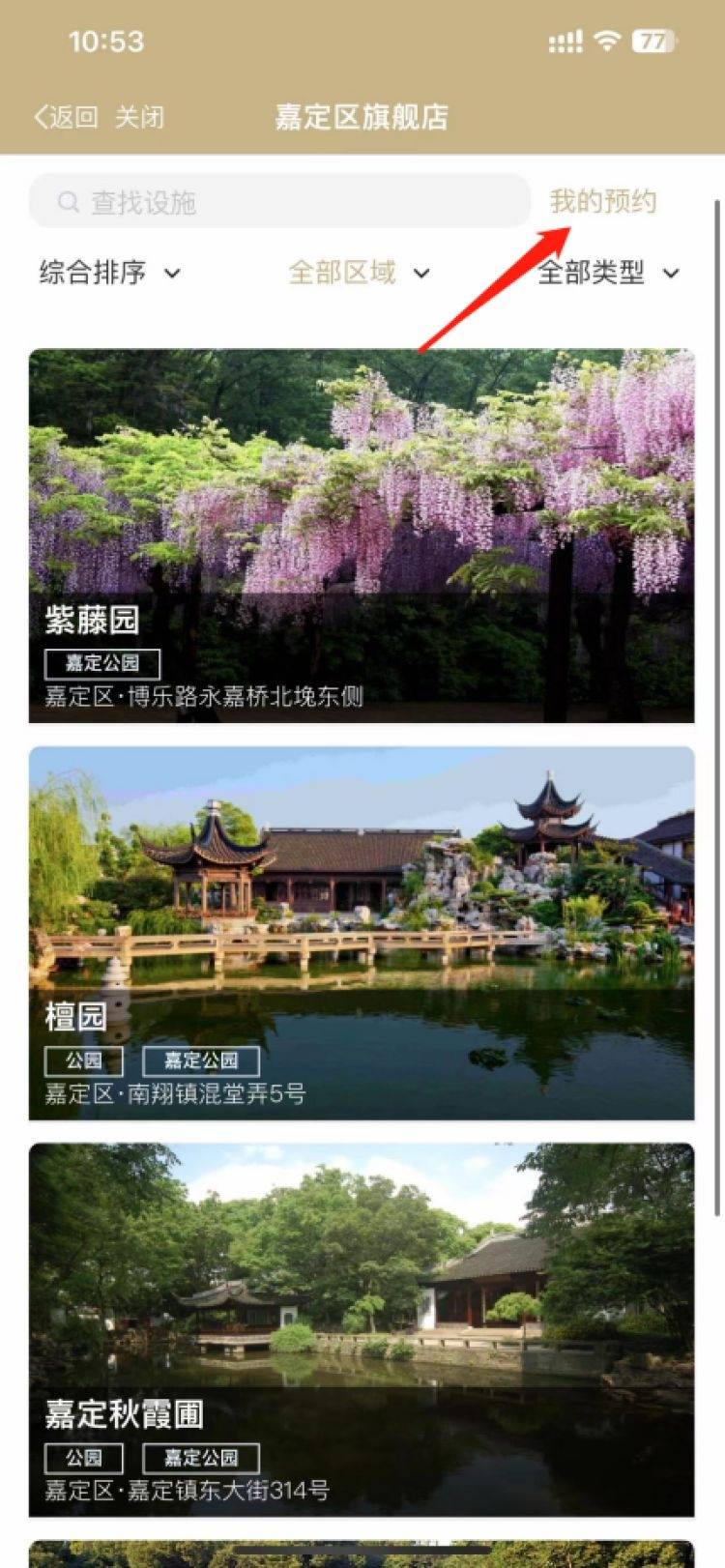Expand the 全部区域 area filter

[x=359, y=273]
